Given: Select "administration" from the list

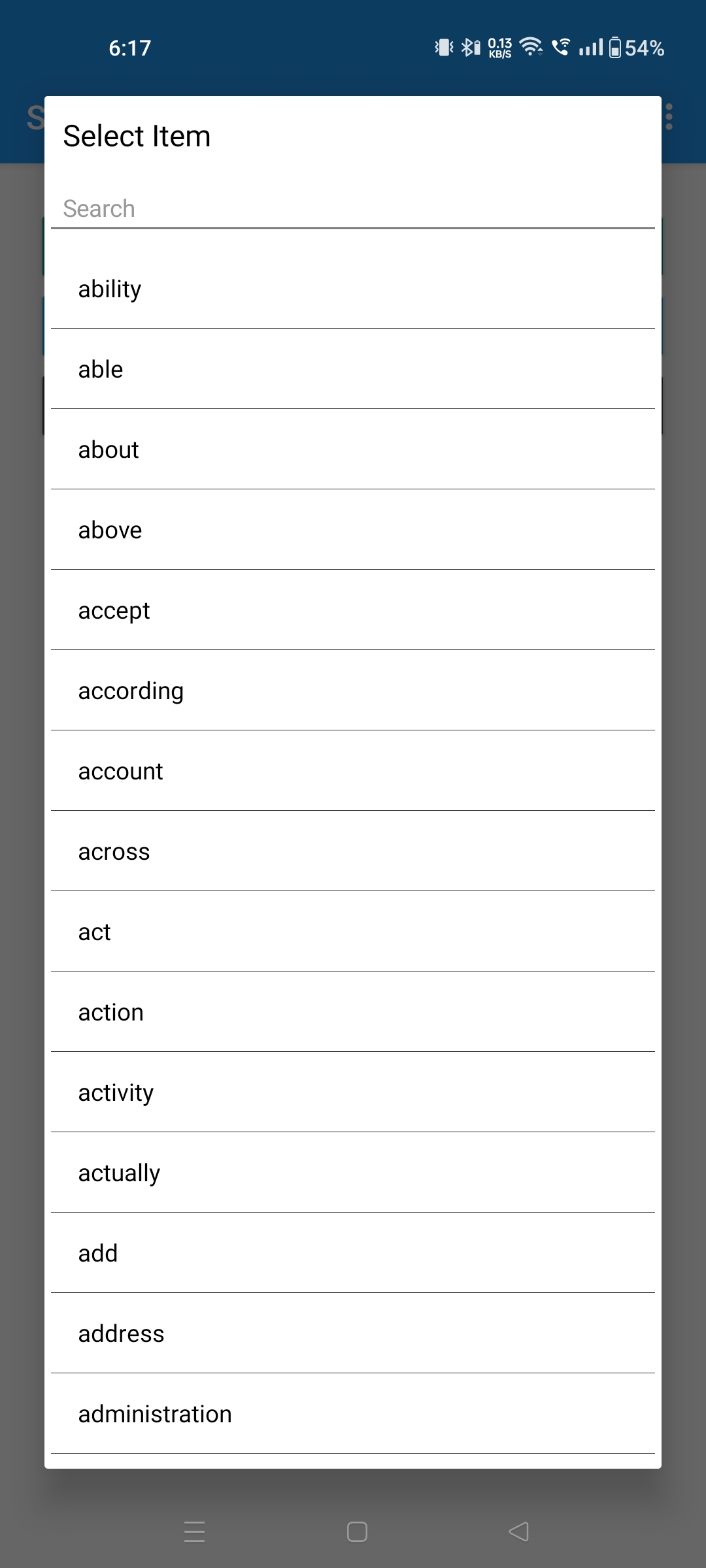Looking at the screenshot, I should 353,1414.
